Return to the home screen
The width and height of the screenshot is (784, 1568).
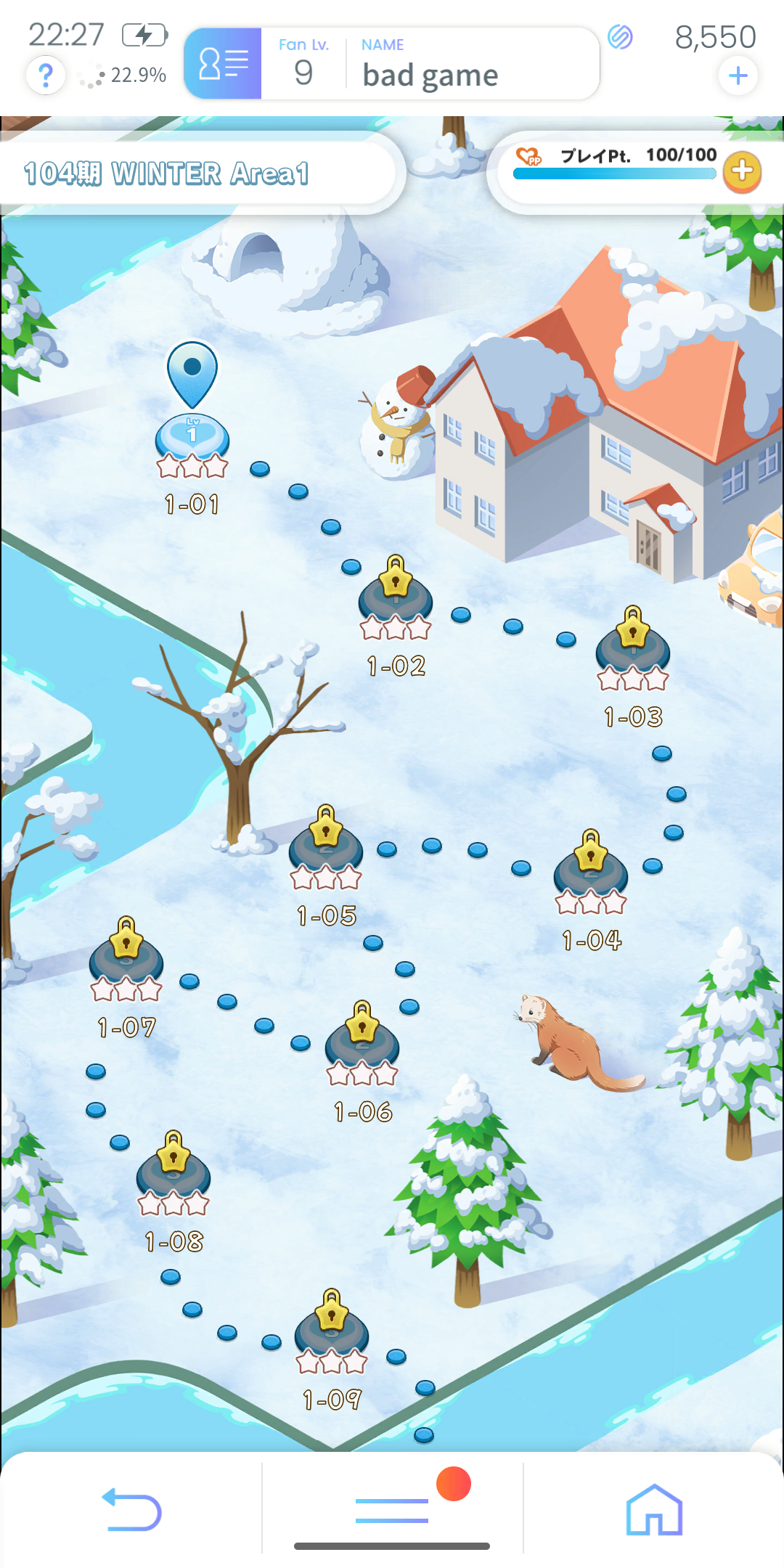click(654, 1510)
